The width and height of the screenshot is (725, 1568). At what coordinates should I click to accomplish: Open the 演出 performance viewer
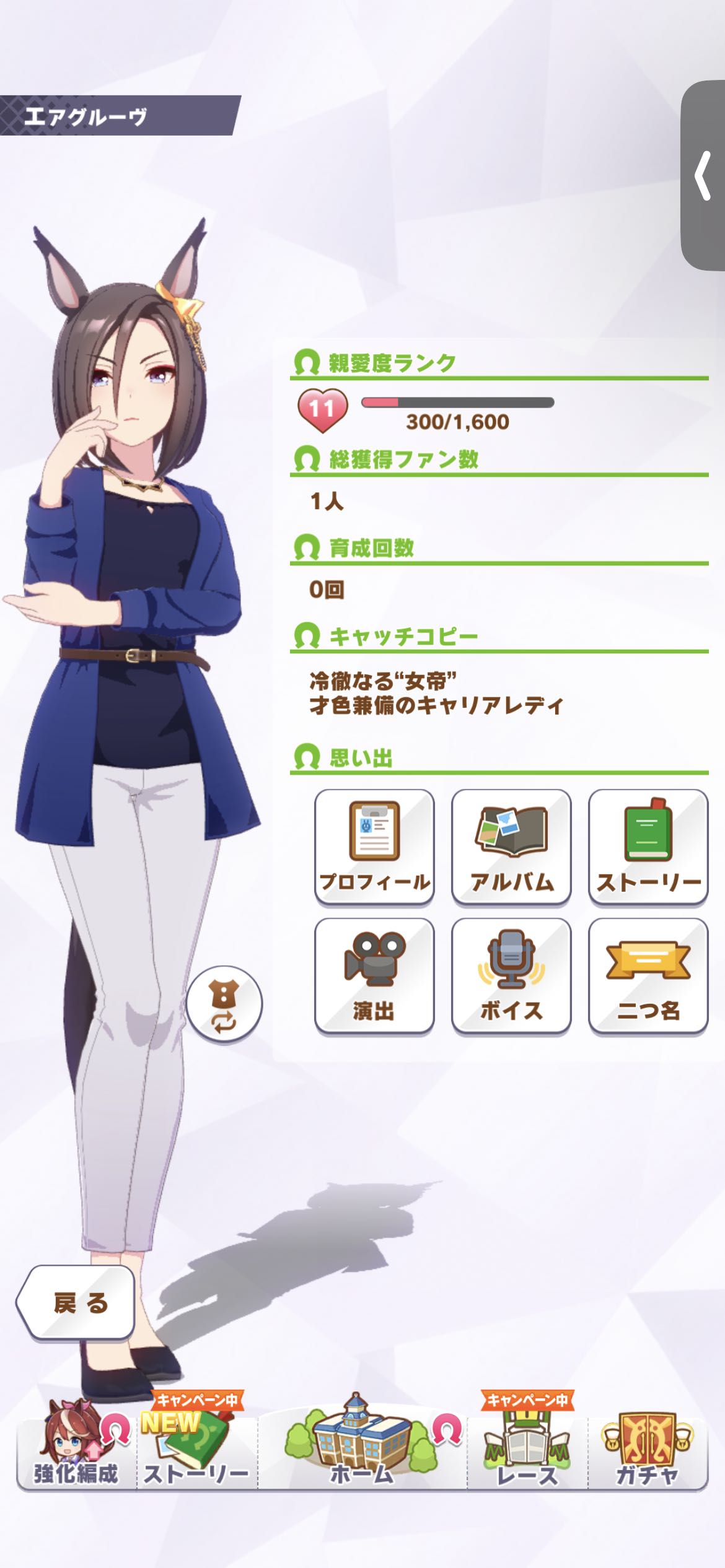374,976
